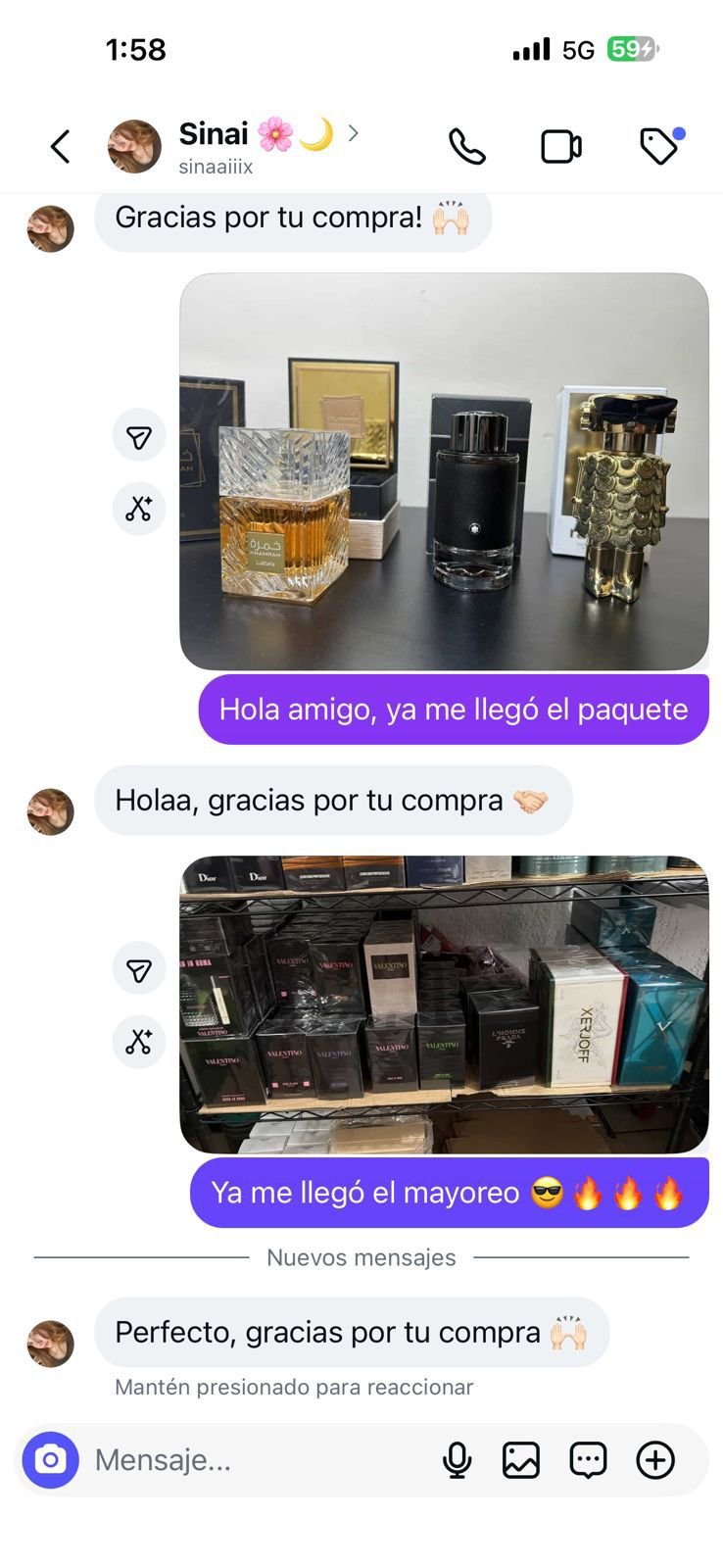The image size is (723, 1568).
Task: Forward the perfume bottles photo
Action: [x=139, y=436]
